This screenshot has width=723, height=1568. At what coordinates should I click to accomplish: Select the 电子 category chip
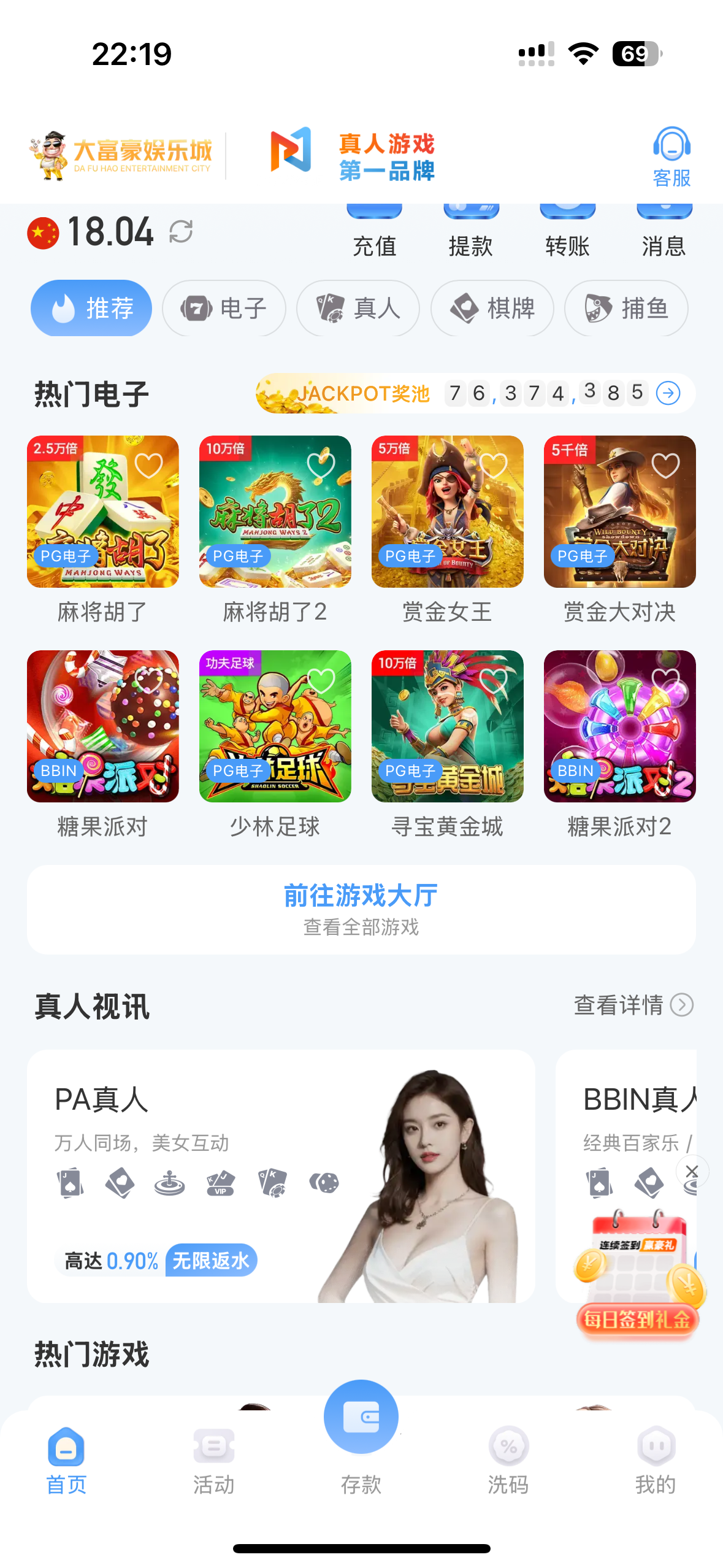tap(224, 308)
